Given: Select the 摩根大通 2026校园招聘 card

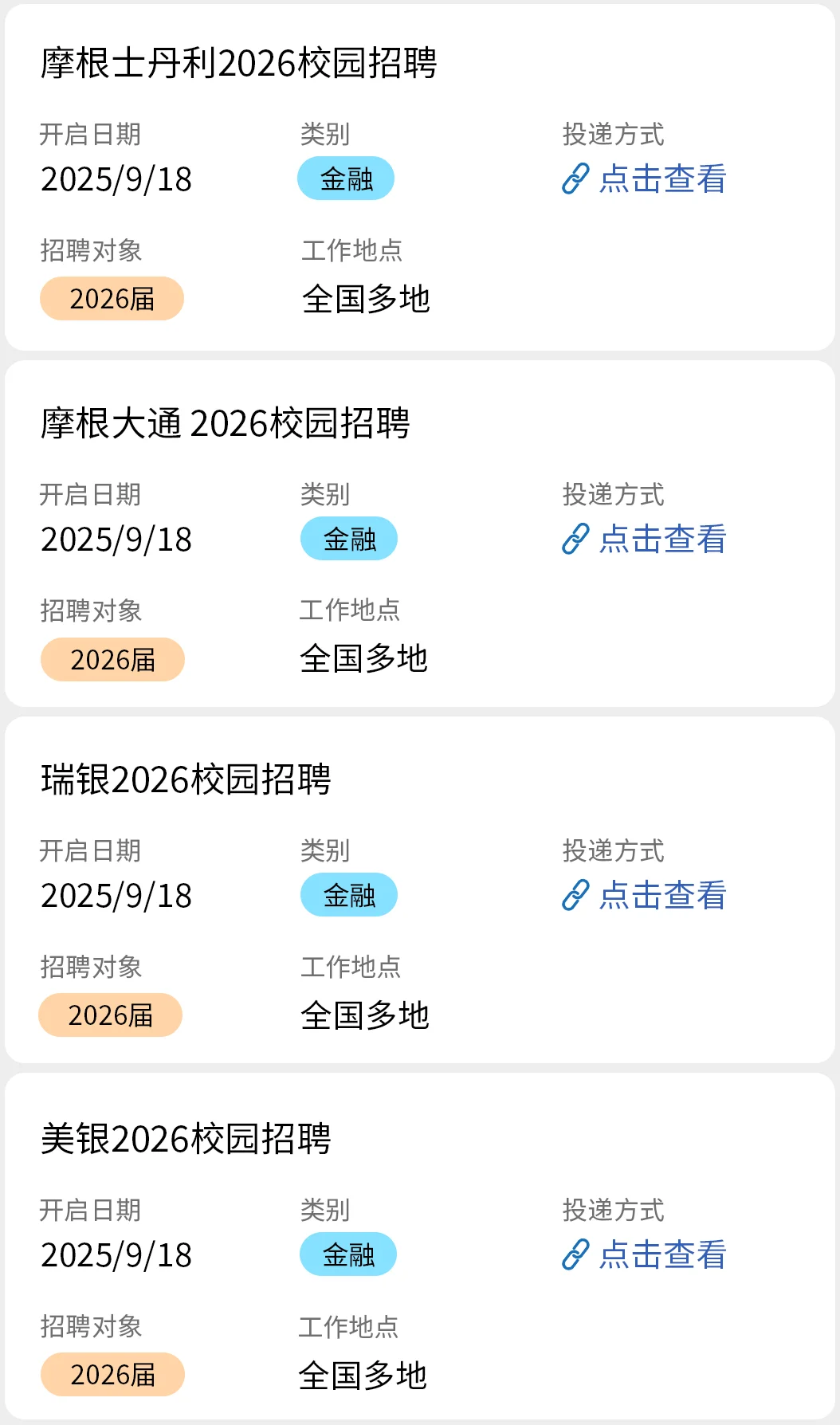Looking at the screenshot, I should [226, 424].
